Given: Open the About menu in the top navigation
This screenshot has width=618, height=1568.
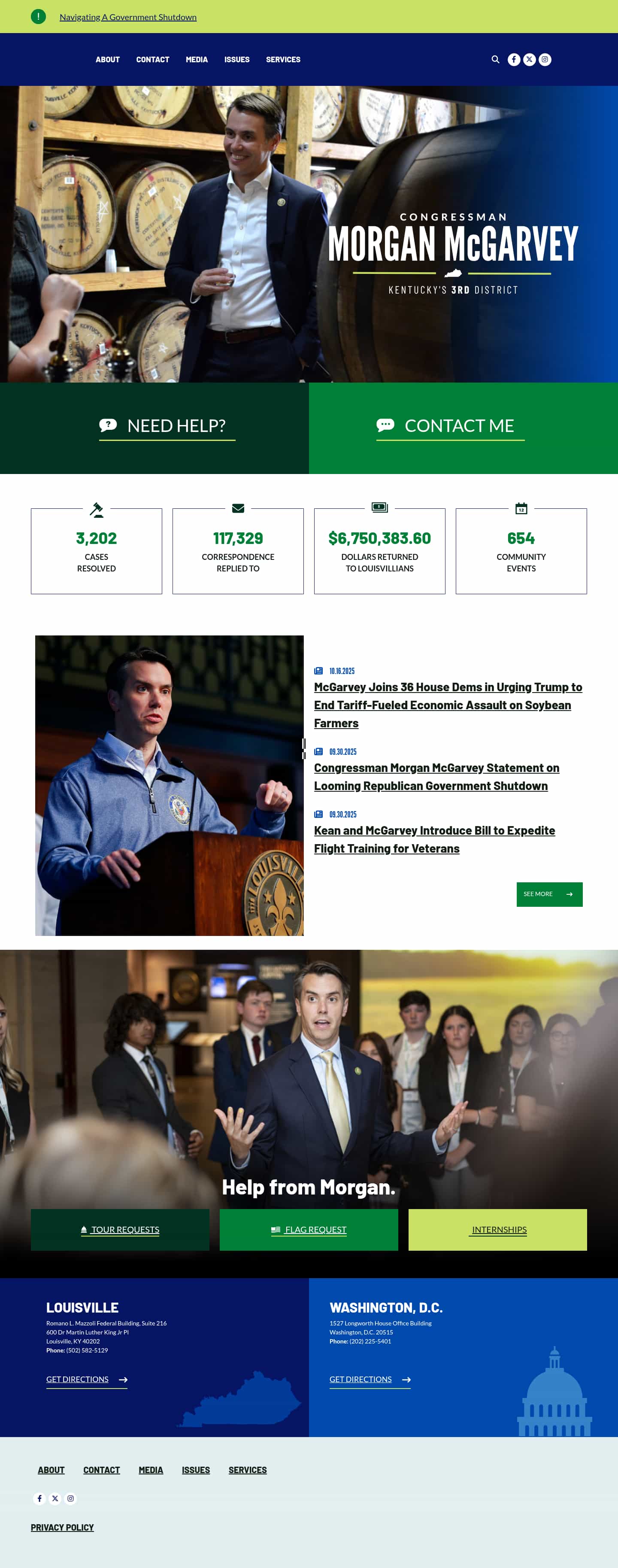Looking at the screenshot, I should (x=108, y=60).
